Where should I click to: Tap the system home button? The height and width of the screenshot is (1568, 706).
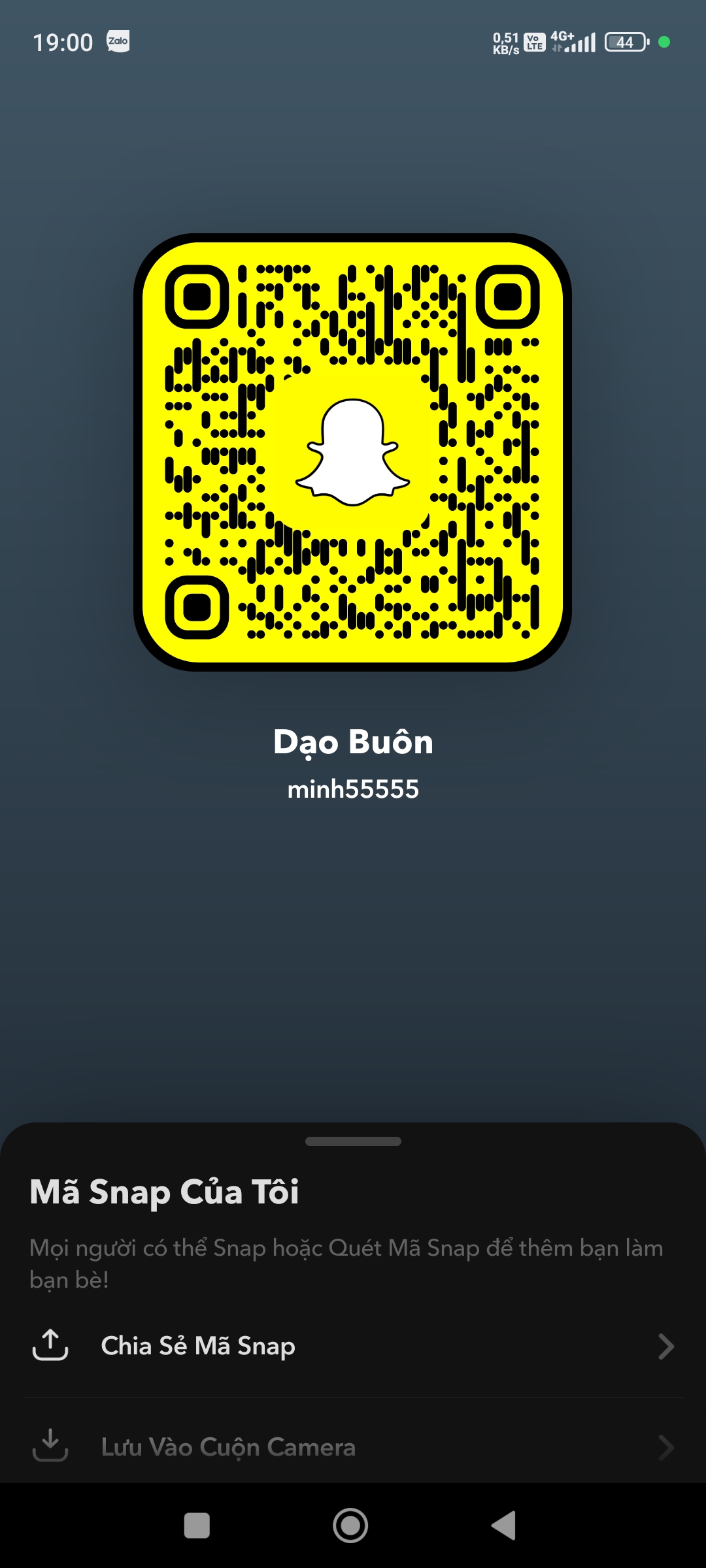pos(350,1526)
